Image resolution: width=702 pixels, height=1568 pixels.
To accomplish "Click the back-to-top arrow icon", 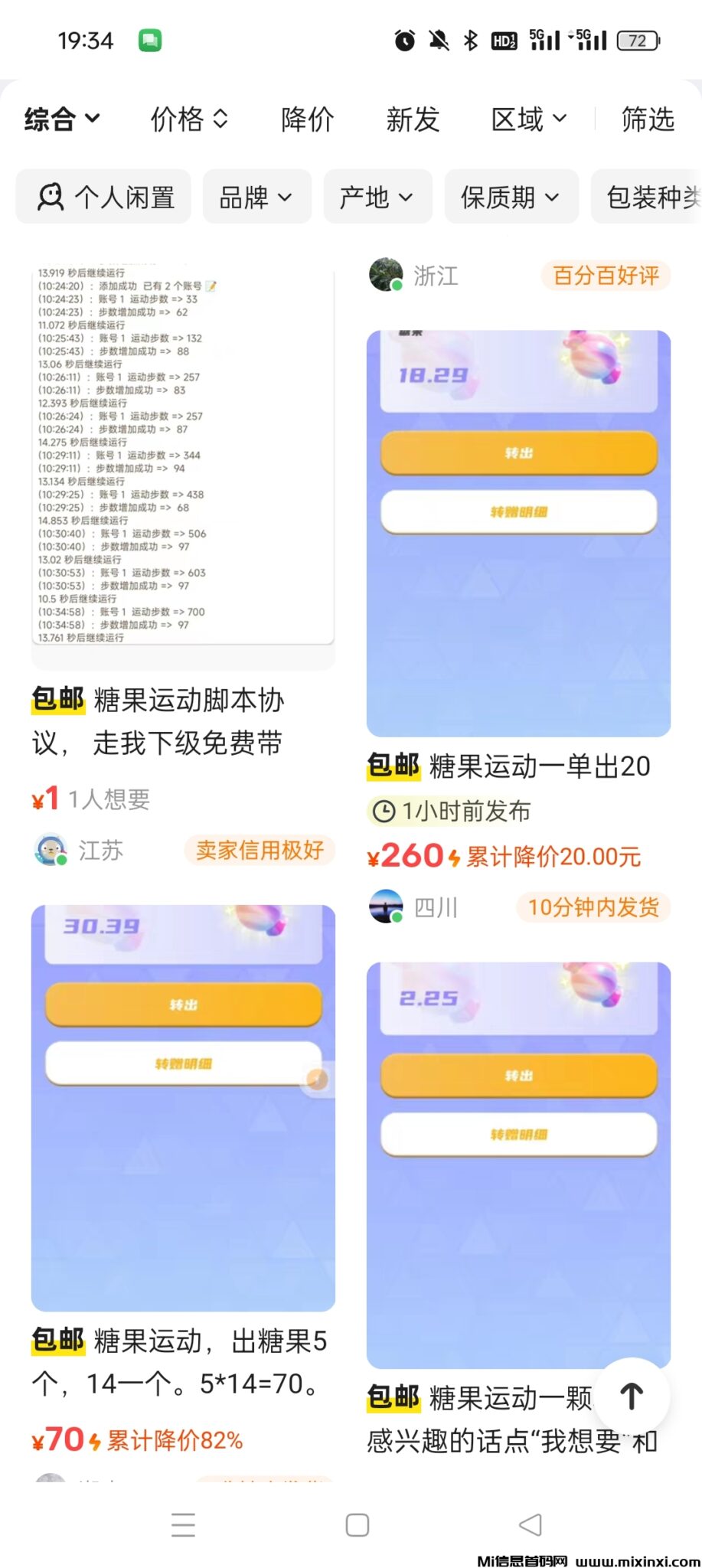I will coord(631,1396).
